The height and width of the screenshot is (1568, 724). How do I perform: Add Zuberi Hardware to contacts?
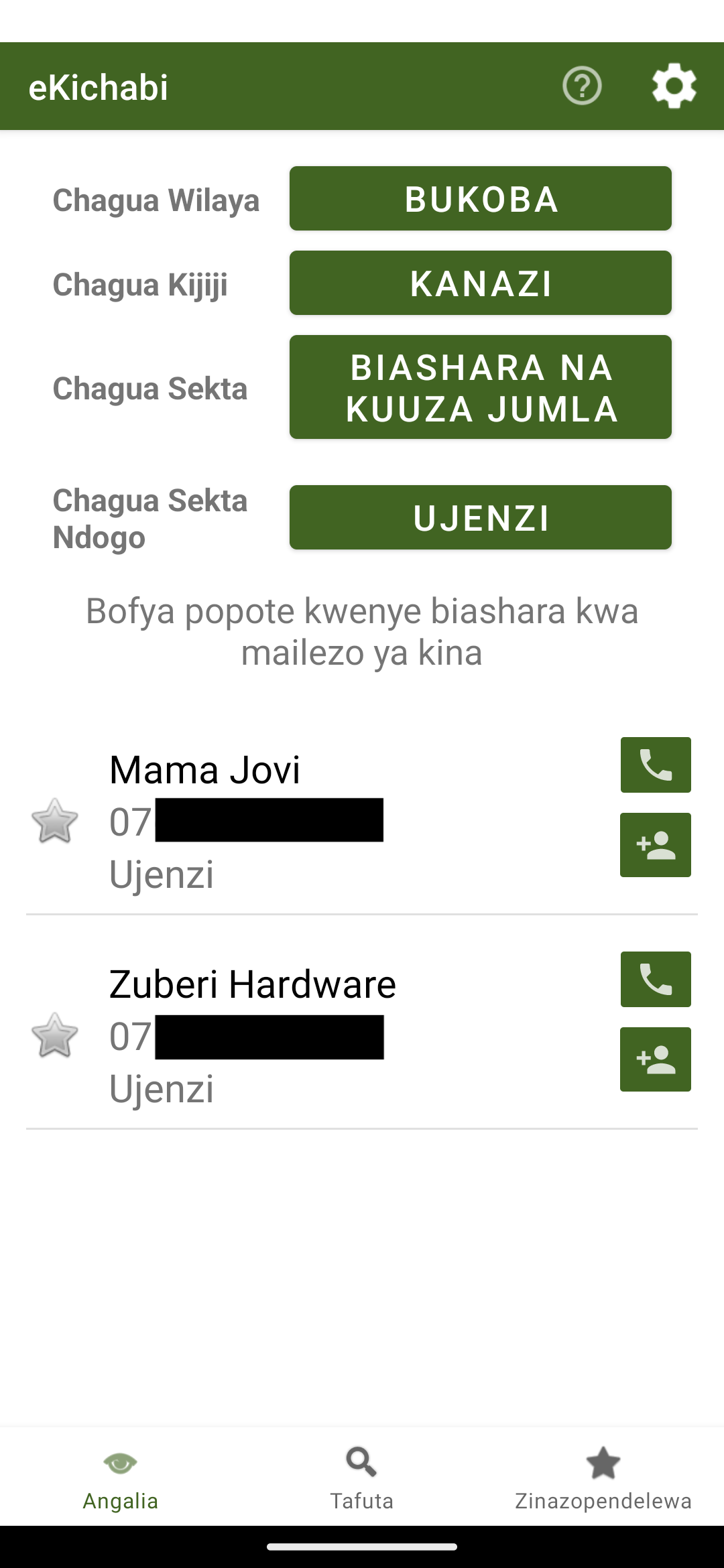655,1059
